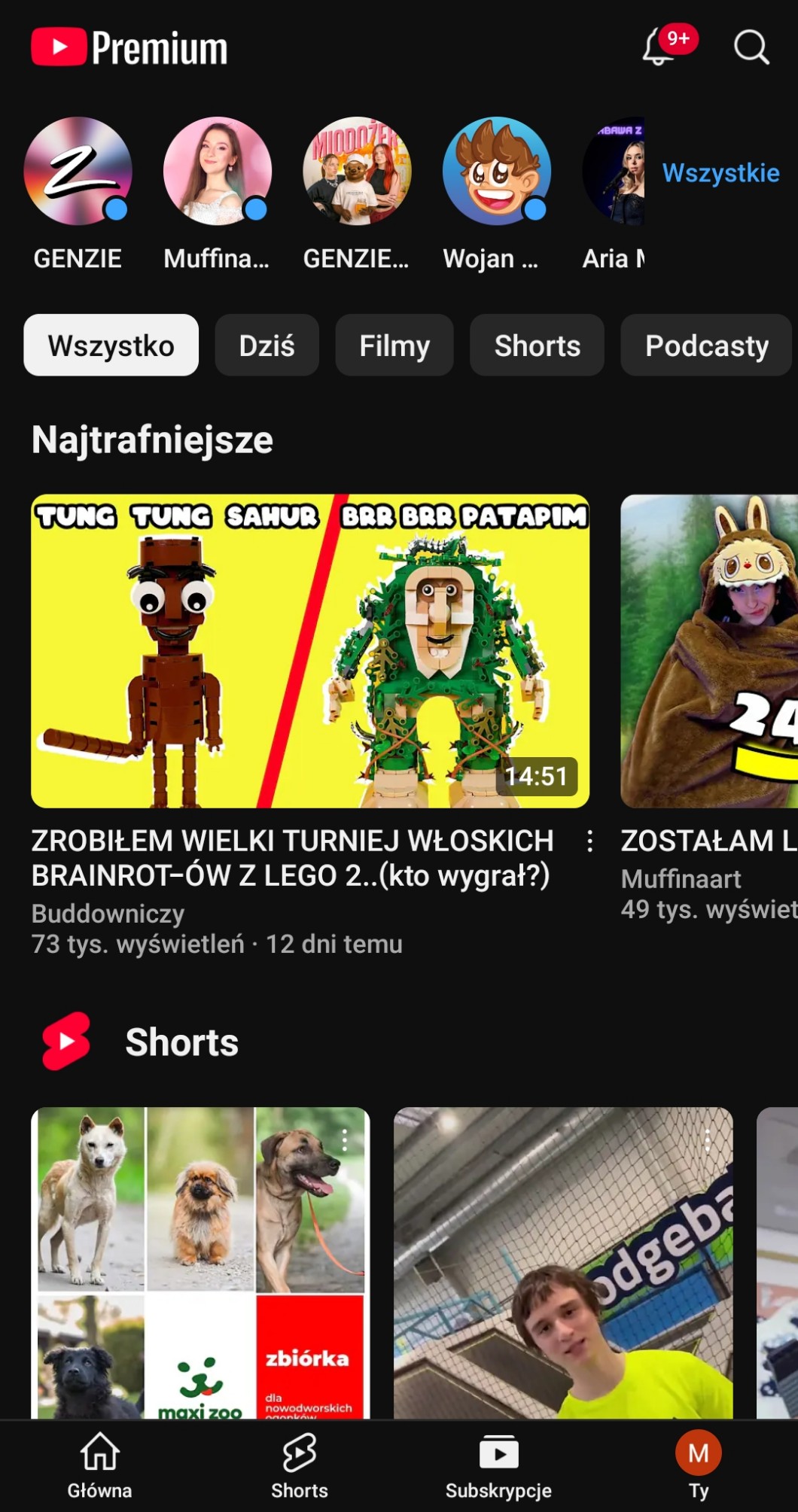Open the Aria channel avatar
Screen dimensions: 798x1512
pyautogui.click(x=615, y=172)
